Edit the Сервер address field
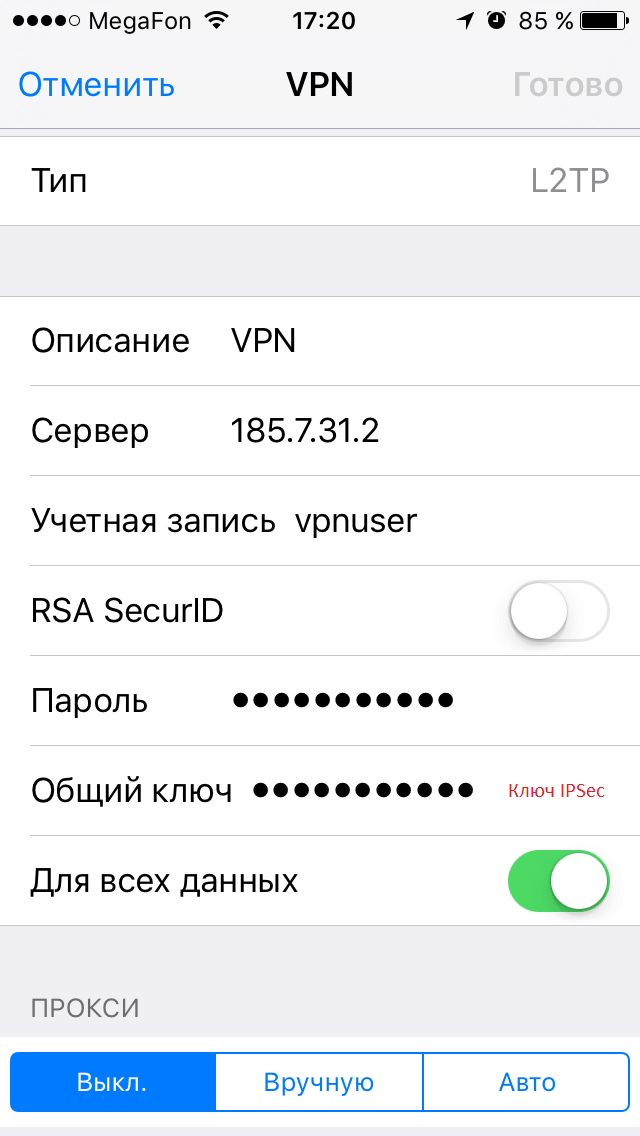The height and width of the screenshot is (1136, 640). (x=320, y=431)
